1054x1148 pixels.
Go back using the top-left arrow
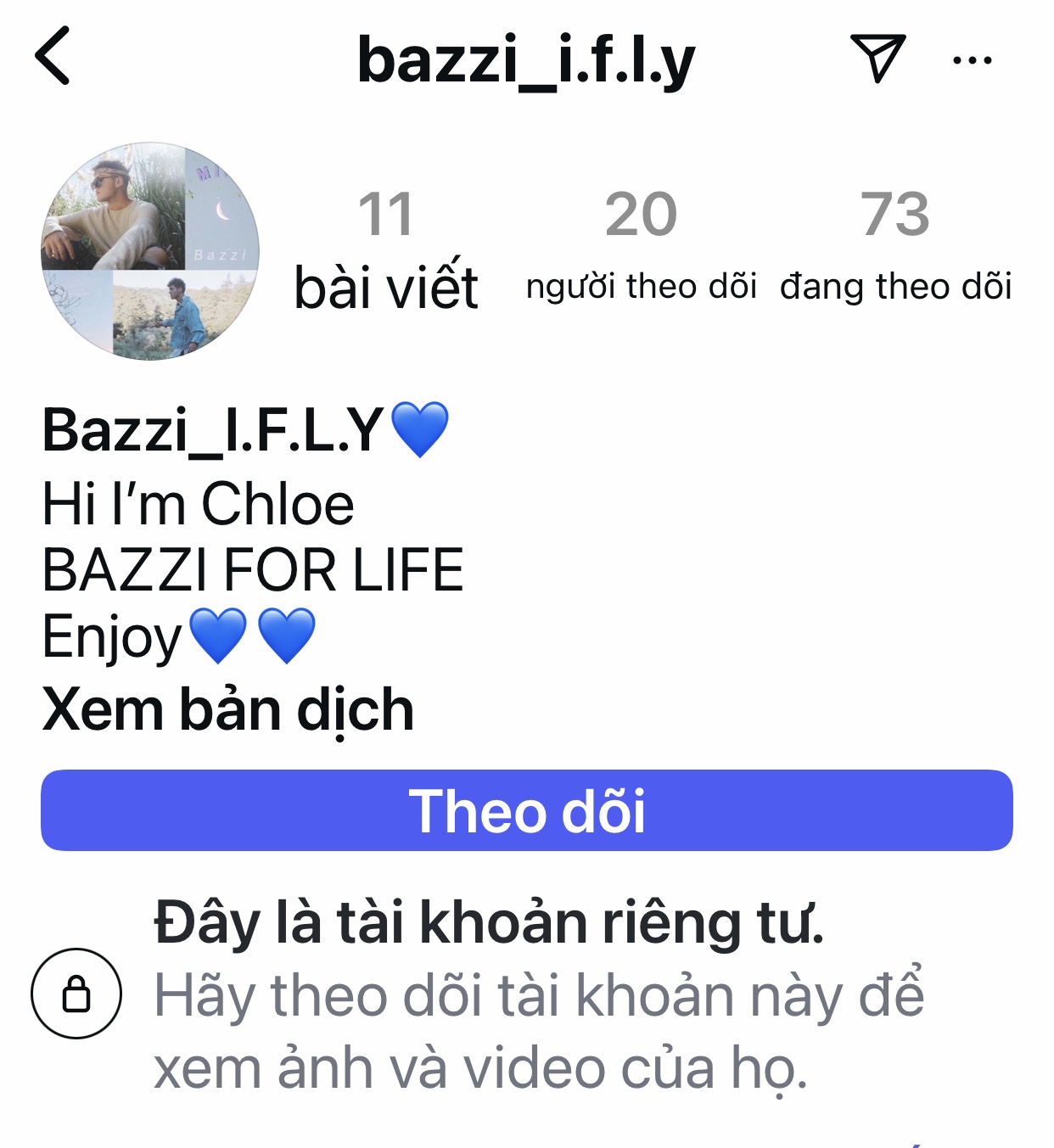click(53, 57)
